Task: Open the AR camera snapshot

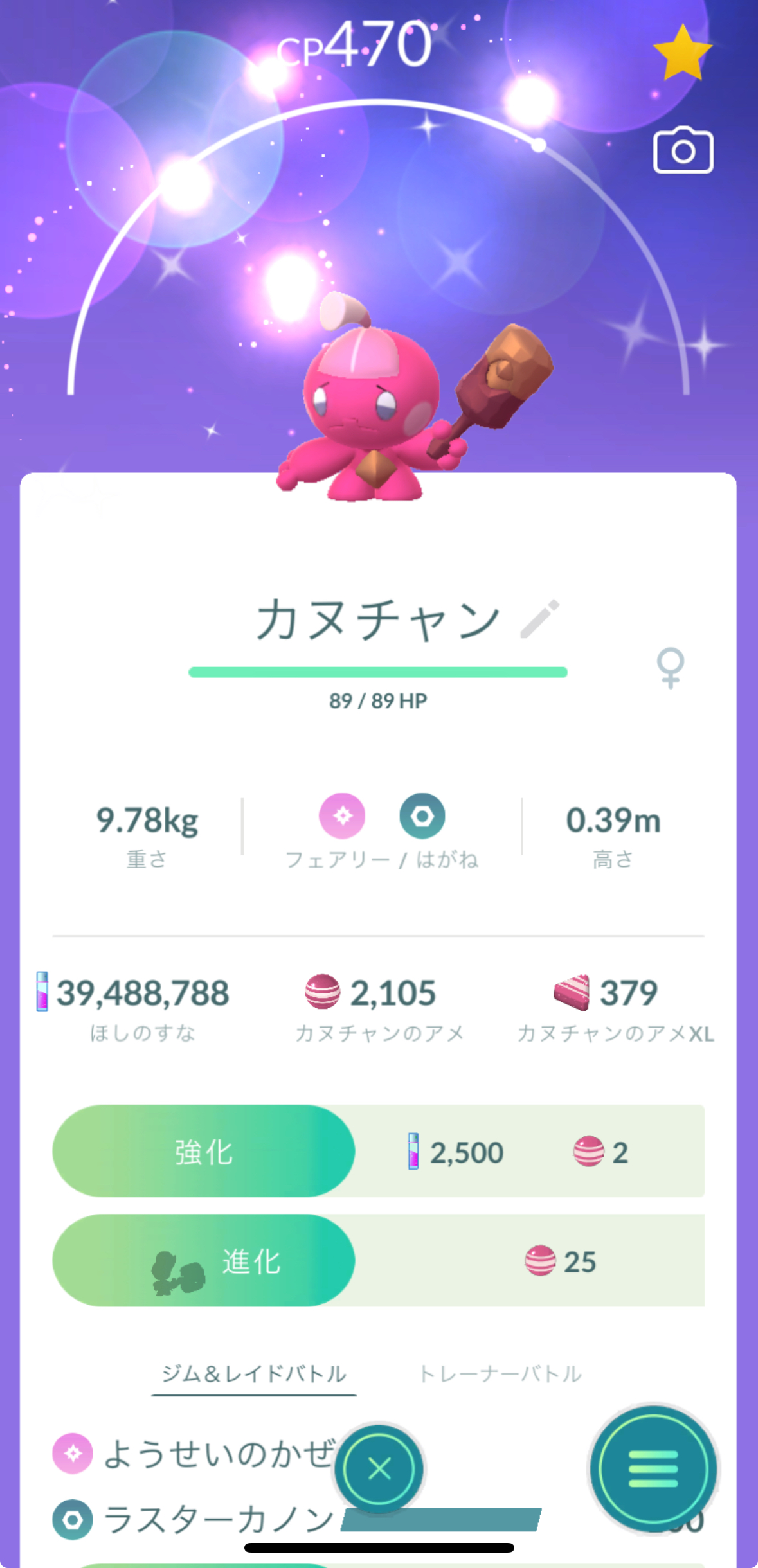Action: 683,151
